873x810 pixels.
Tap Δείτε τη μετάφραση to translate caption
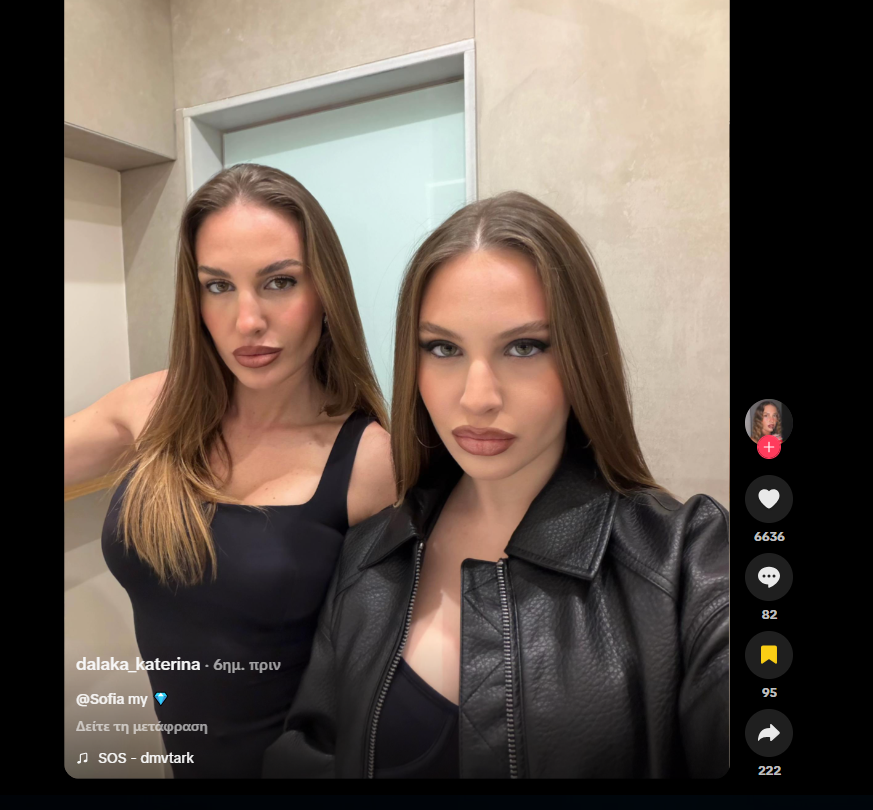pos(142,727)
